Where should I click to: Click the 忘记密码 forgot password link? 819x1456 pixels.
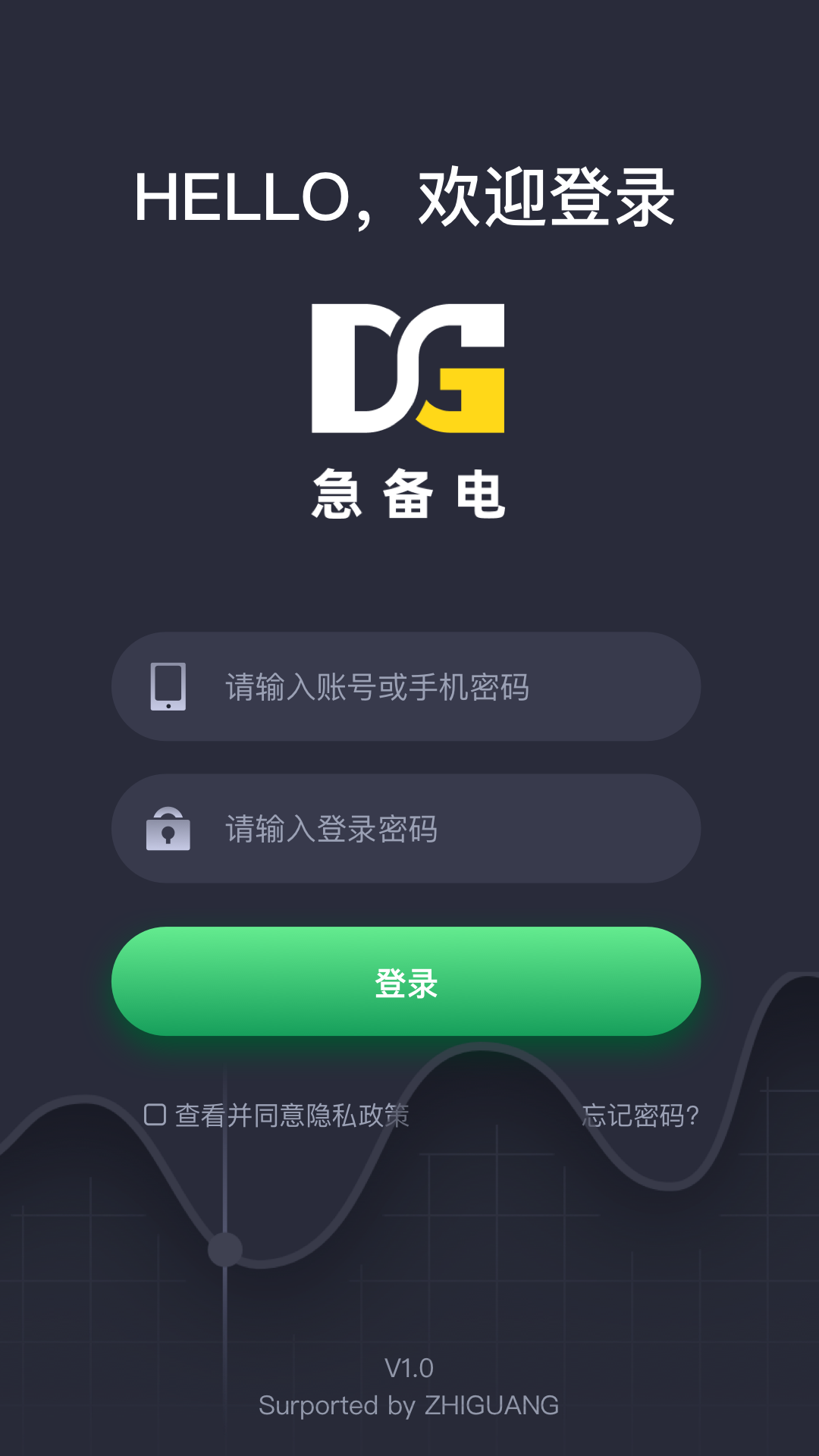[x=641, y=1115]
